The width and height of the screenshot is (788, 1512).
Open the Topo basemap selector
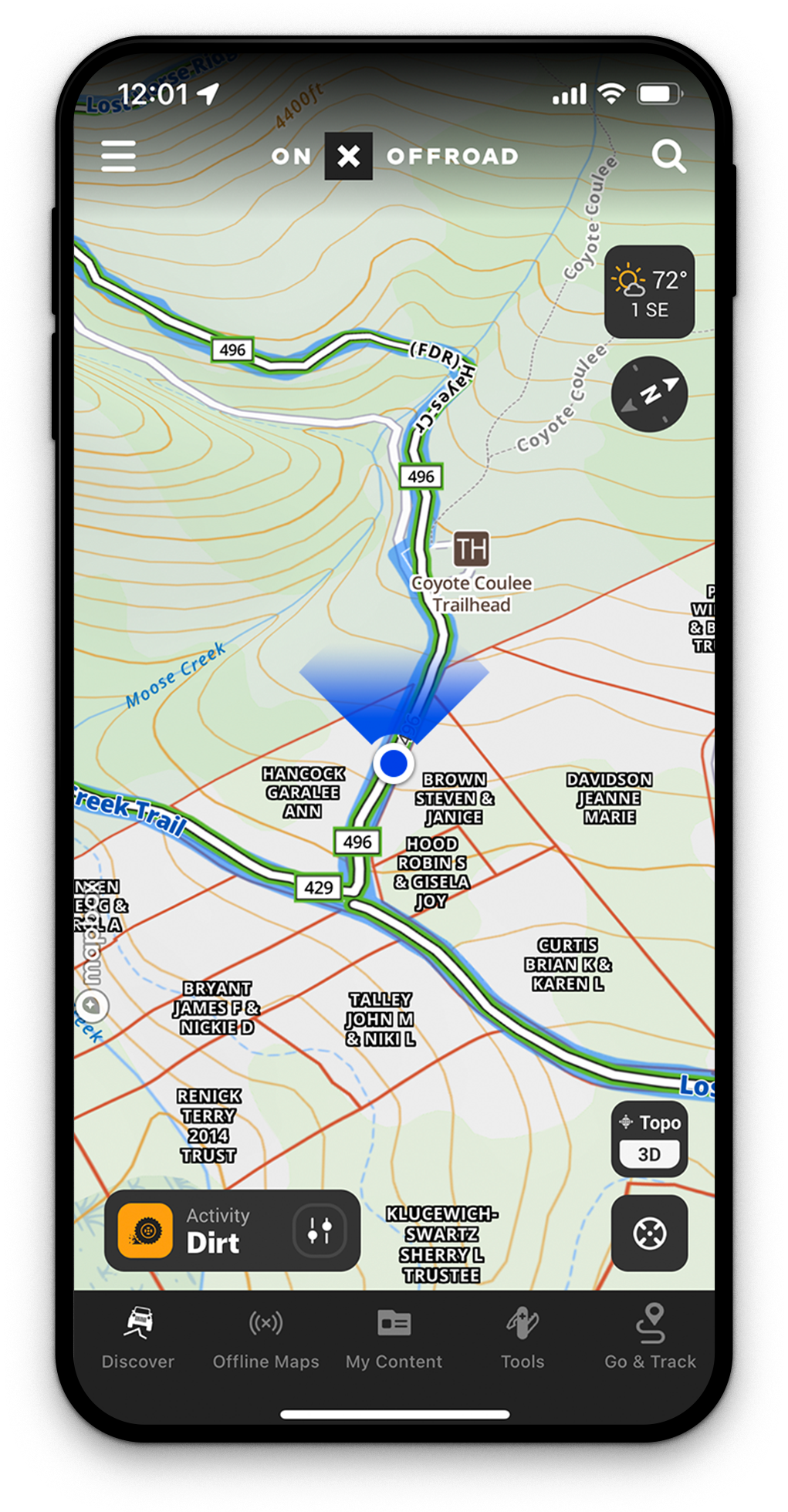click(x=650, y=1122)
